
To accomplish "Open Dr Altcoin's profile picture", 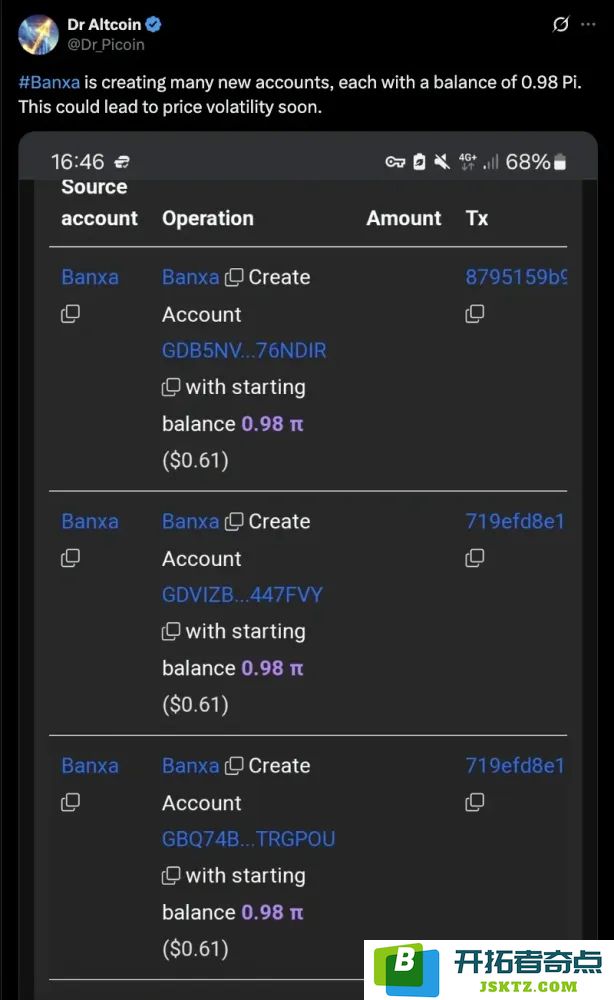I will [38, 34].
